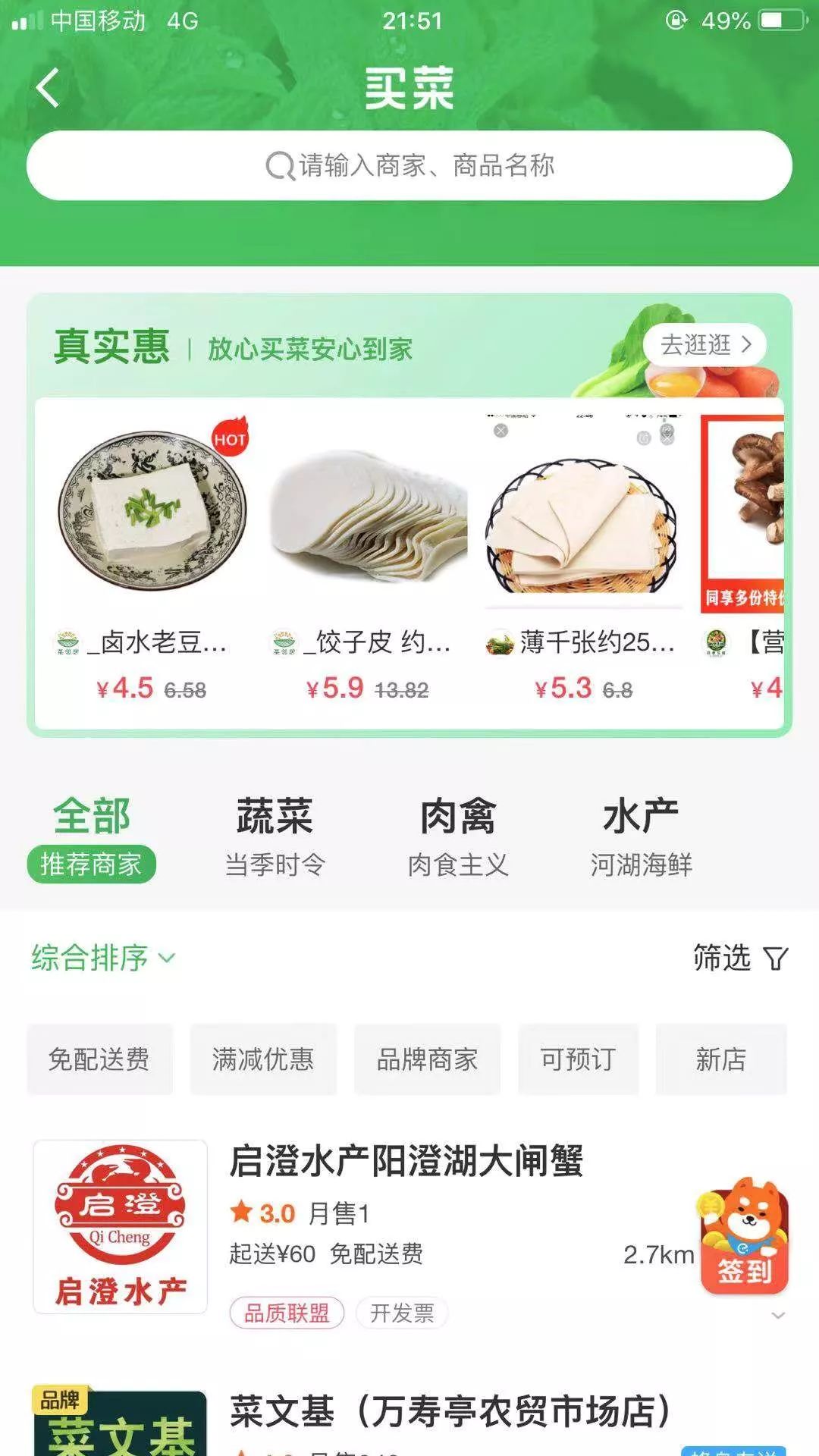Select the 启澄水产 store logo
This screenshot has height=1456, width=819.
[x=118, y=1228]
